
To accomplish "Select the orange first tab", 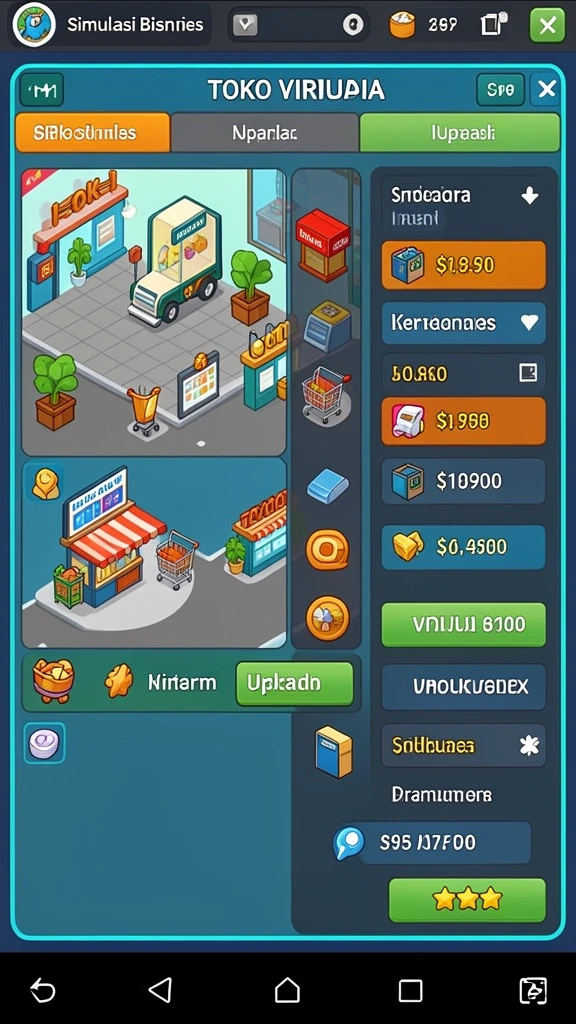I will point(92,133).
